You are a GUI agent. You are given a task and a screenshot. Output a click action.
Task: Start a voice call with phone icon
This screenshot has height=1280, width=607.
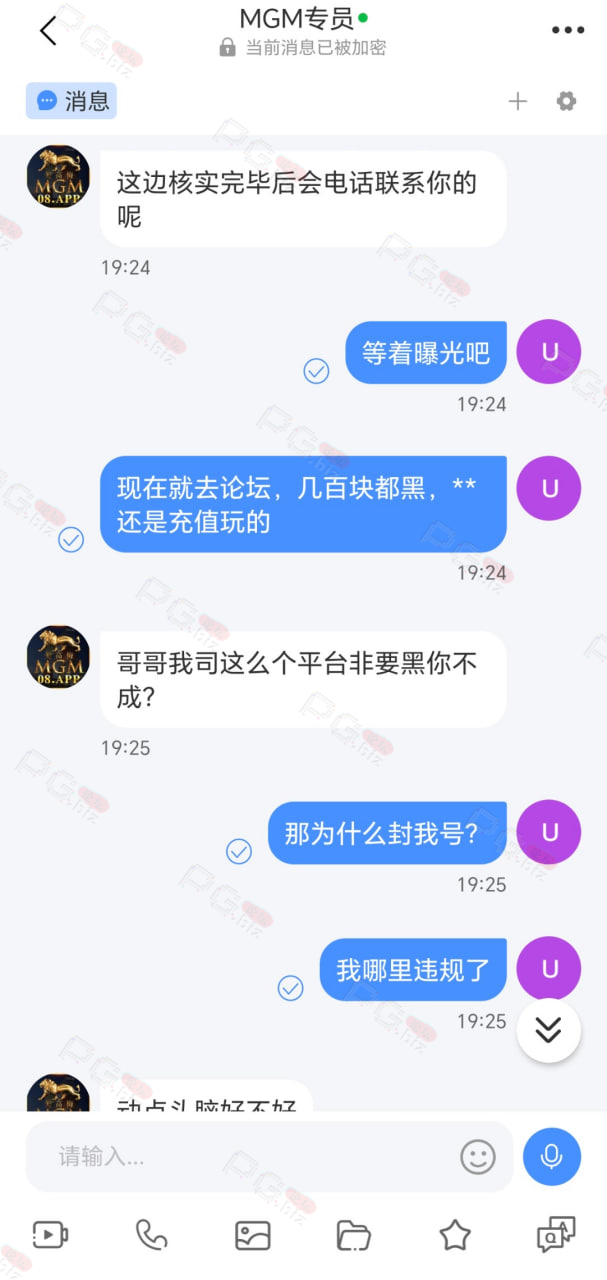pyautogui.click(x=152, y=1236)
